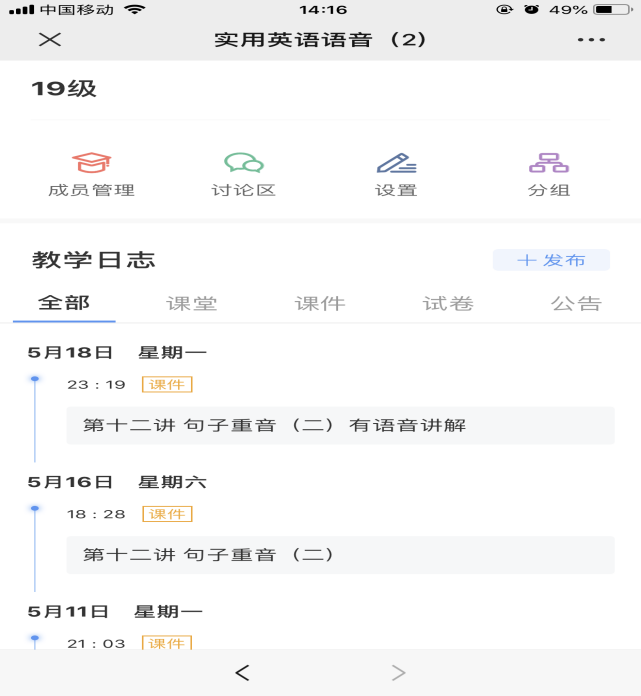Go back with the bottom left arrow
641x696 pixels.
242,673
